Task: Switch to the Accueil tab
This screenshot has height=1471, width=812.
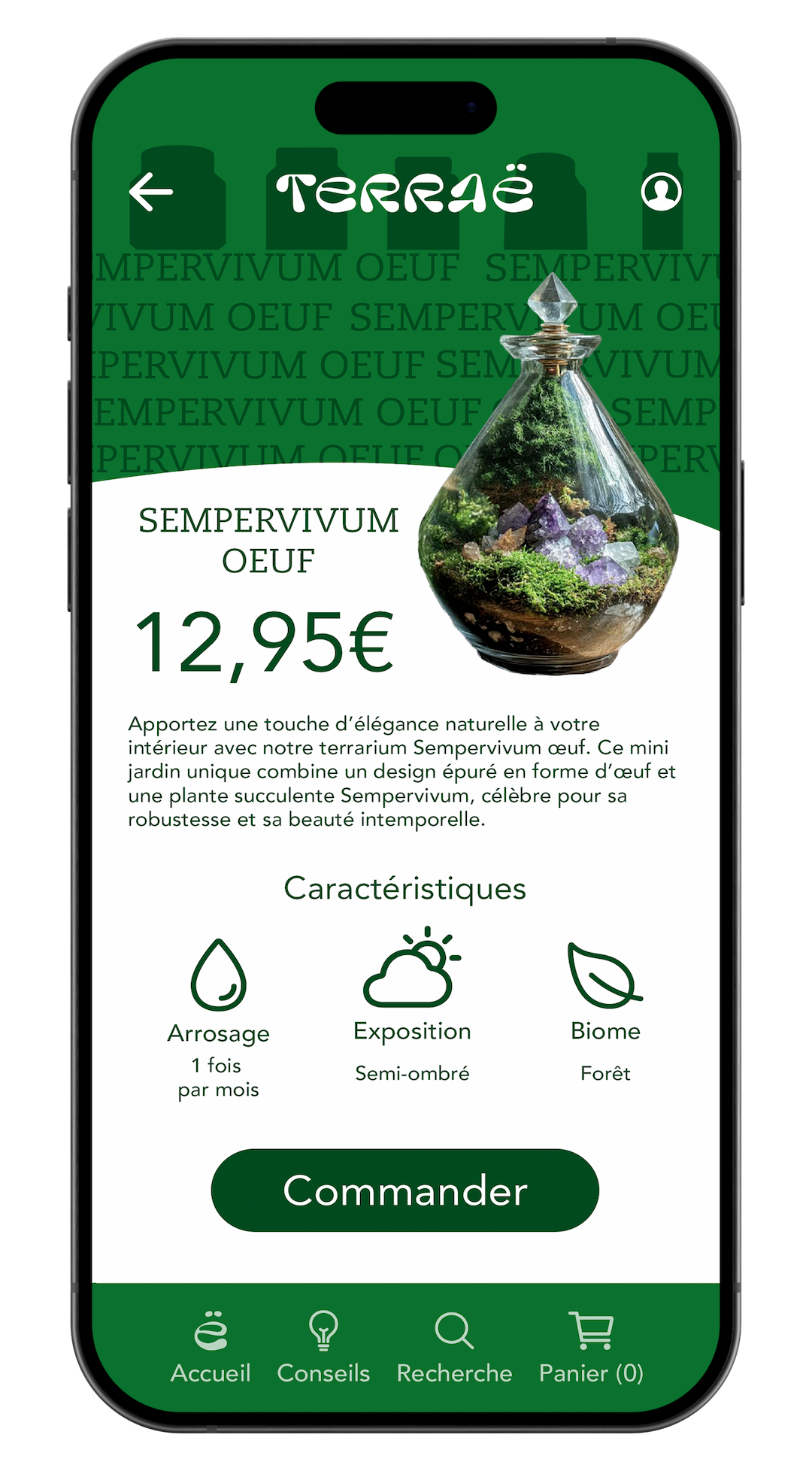Action: [x=211, y=1347]
